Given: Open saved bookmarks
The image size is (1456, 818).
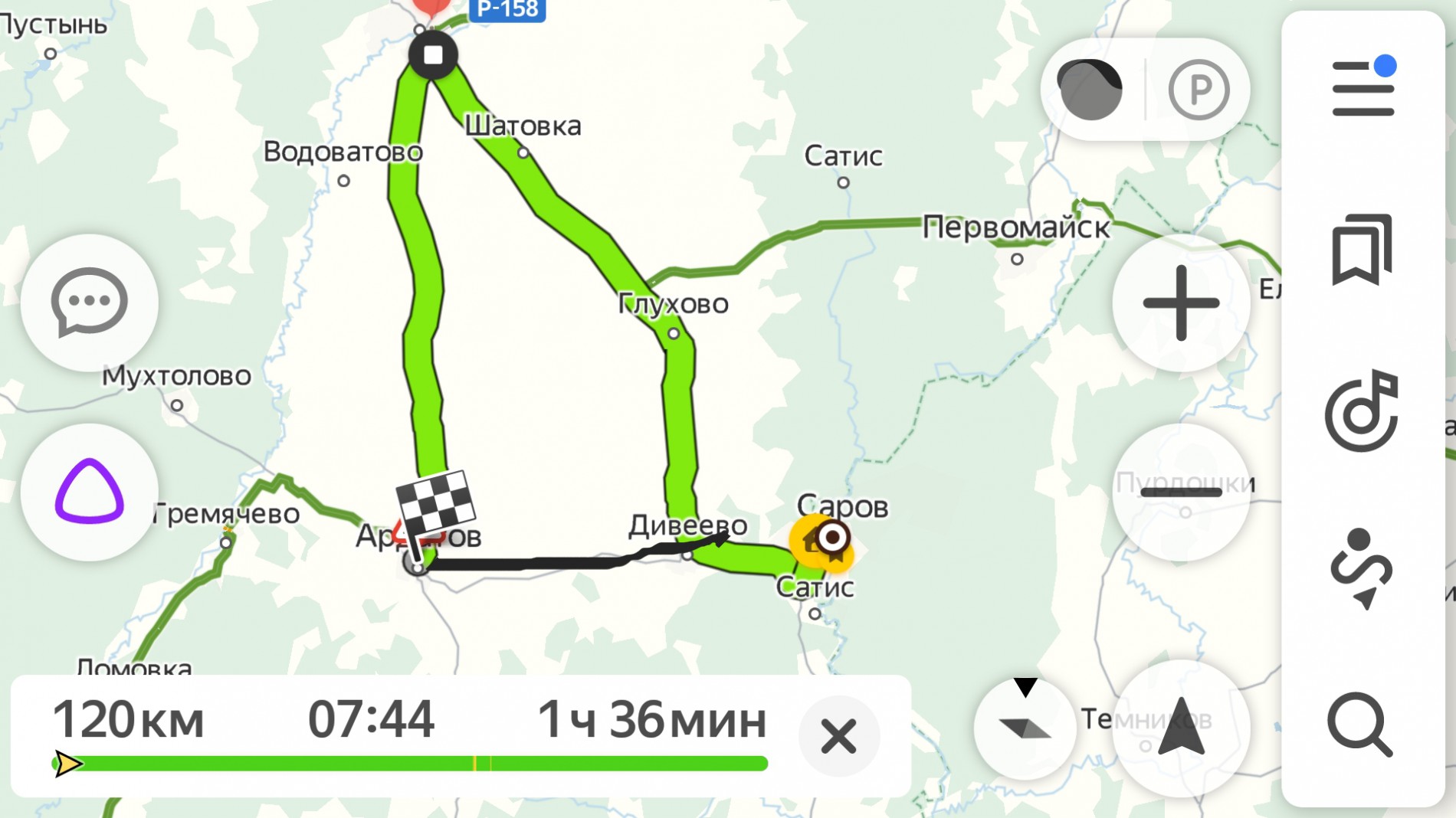Looking at the screenshot, I should [x=1363, y=250].
